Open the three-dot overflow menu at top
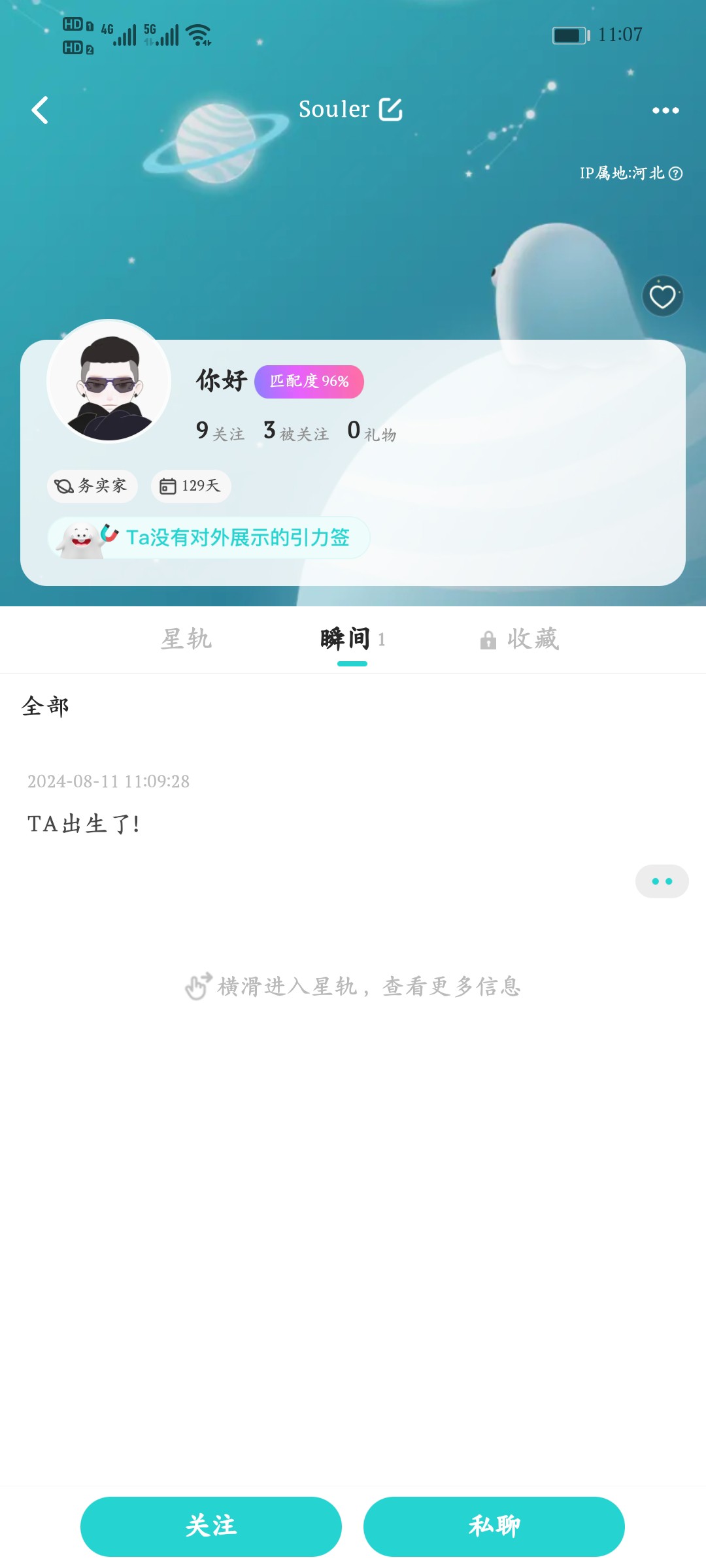Viewport: 706px width, 1568px height. click(x=665, y=110)
